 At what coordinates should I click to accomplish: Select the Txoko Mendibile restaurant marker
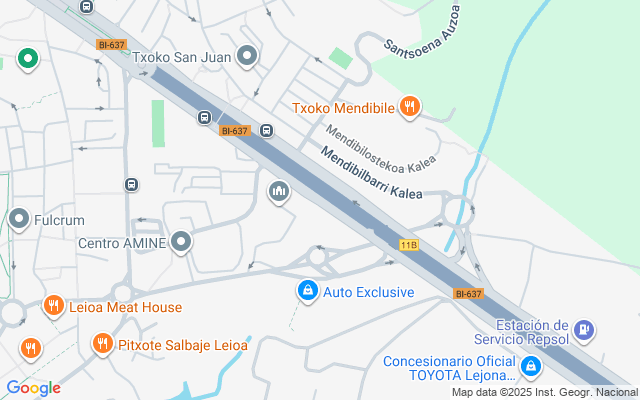coord(408,107)
